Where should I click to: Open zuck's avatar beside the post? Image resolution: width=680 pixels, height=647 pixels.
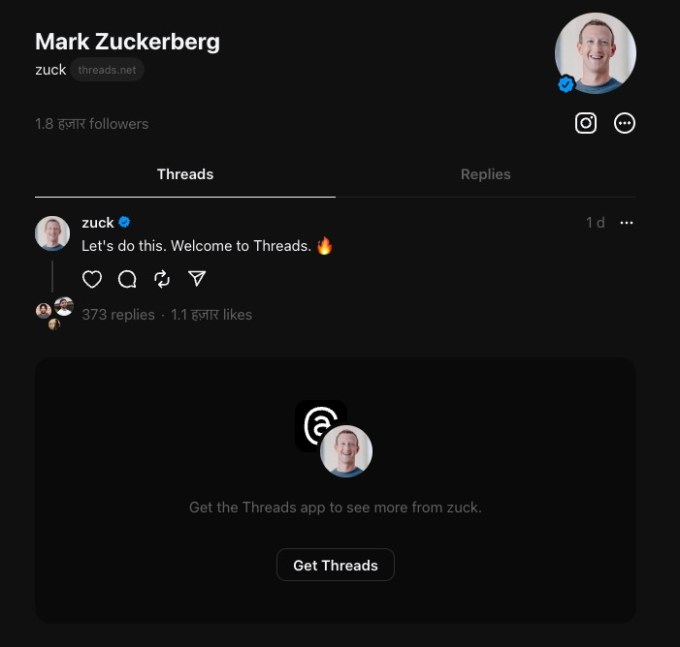(x=52, y=233)
